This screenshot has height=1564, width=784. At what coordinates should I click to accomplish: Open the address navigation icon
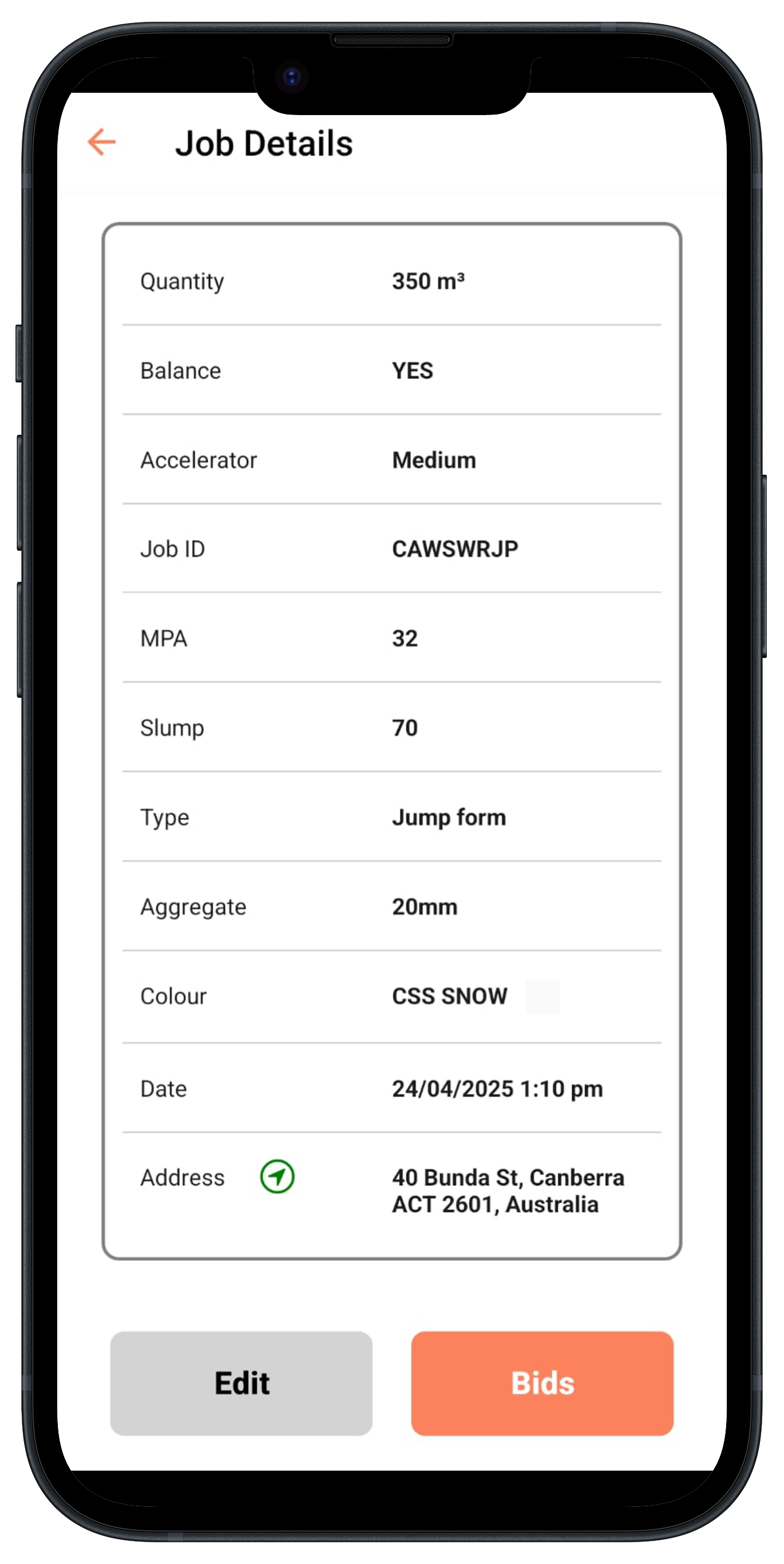click(278, 1176)
